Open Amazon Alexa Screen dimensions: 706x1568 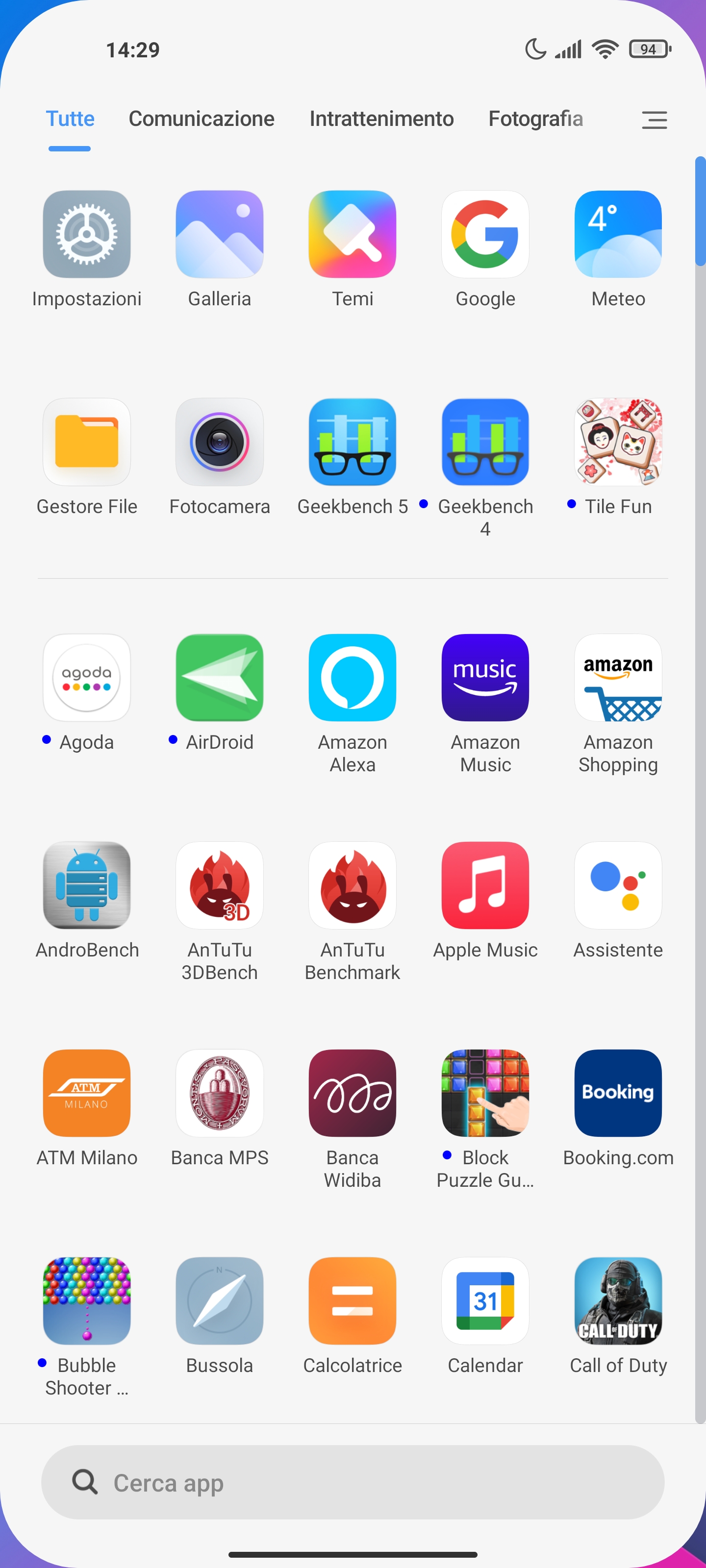tap(352, 678)
